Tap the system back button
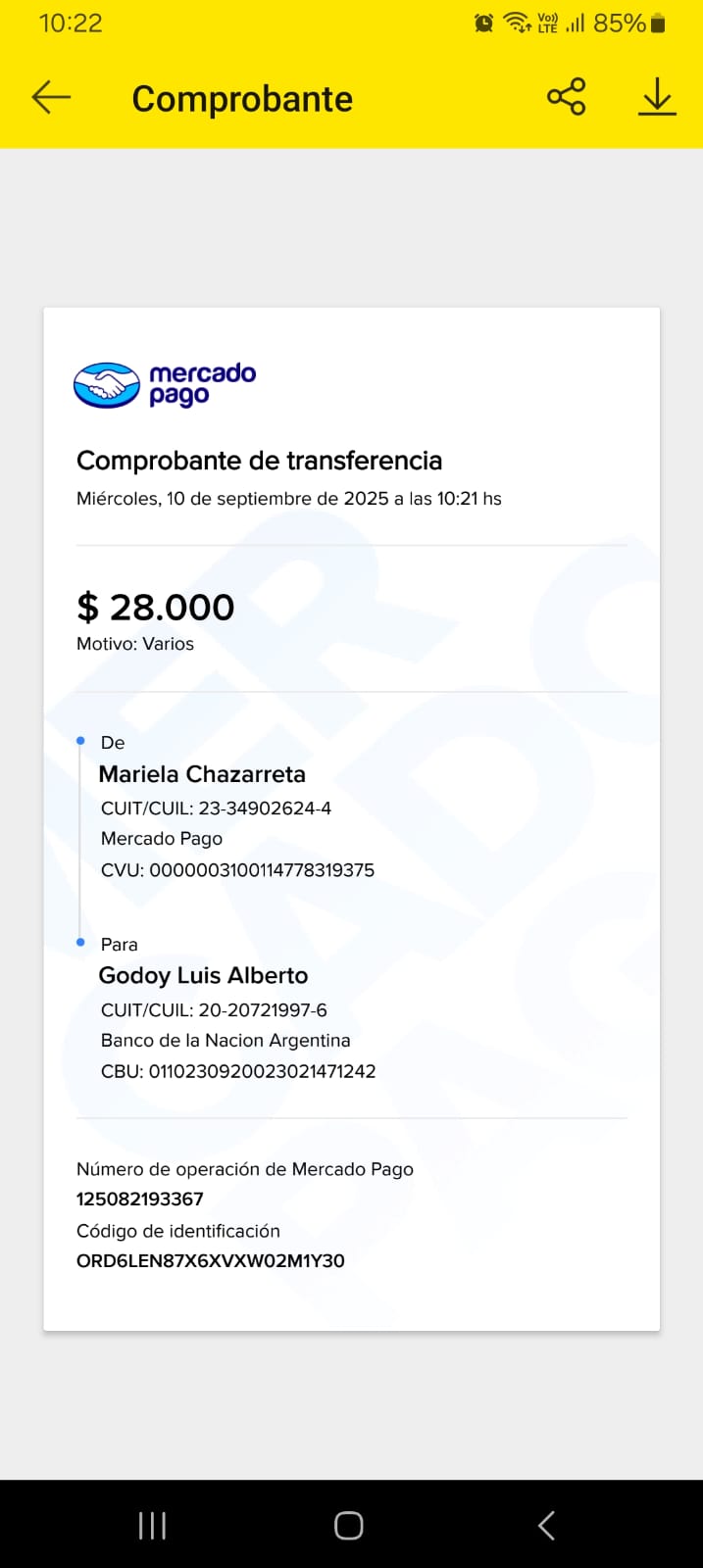The width and height of the screenshot is (703, 1568). point(547,1526)
